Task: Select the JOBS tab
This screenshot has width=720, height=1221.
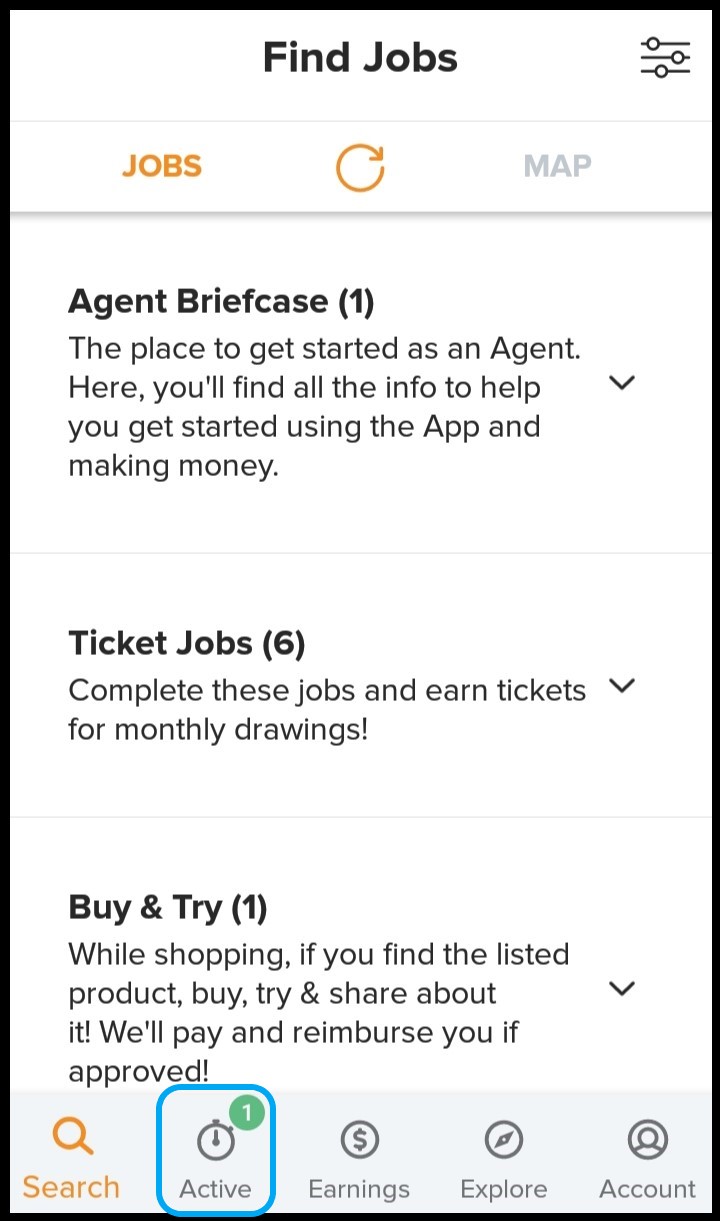Action: coord(162,166)
